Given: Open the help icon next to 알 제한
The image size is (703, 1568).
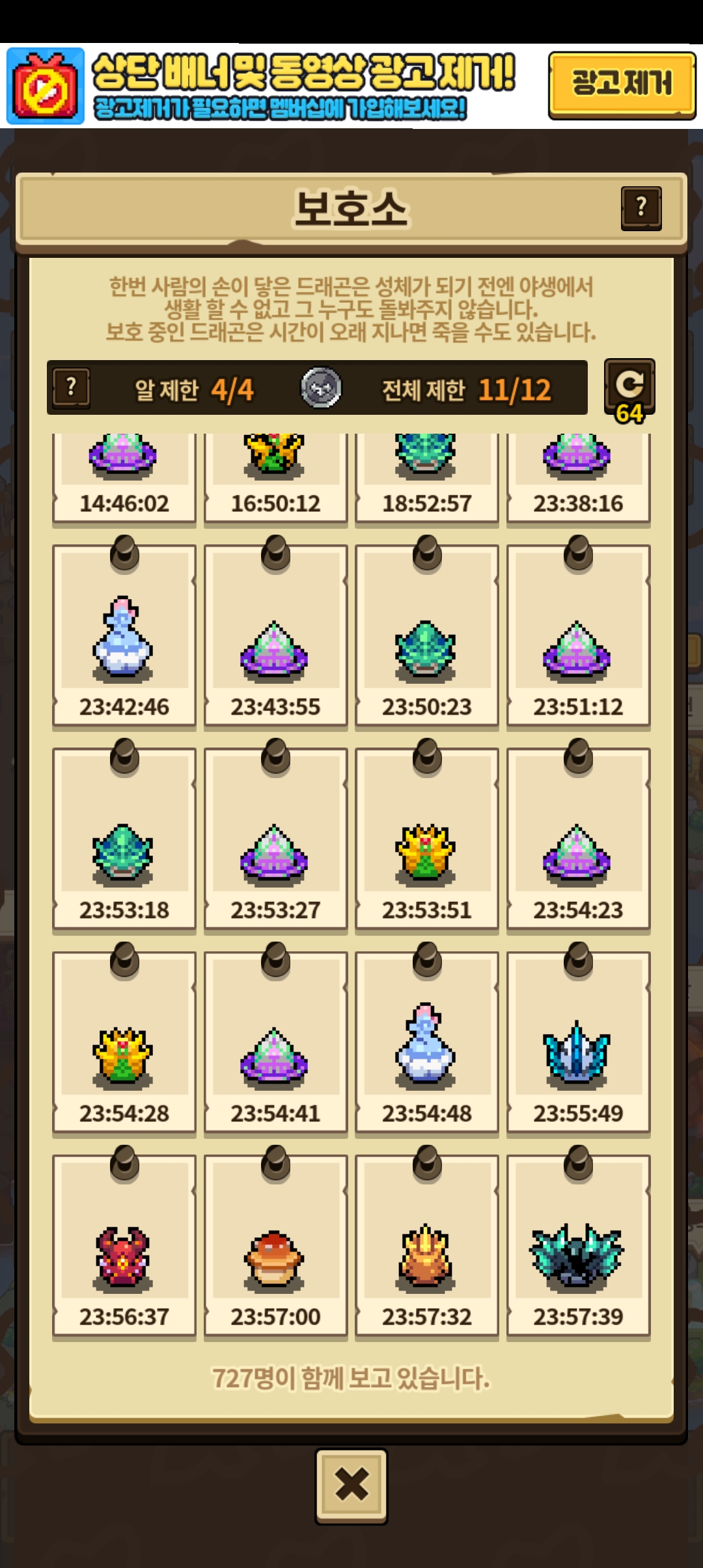Looking at the screenshot, I should [71, 388].
